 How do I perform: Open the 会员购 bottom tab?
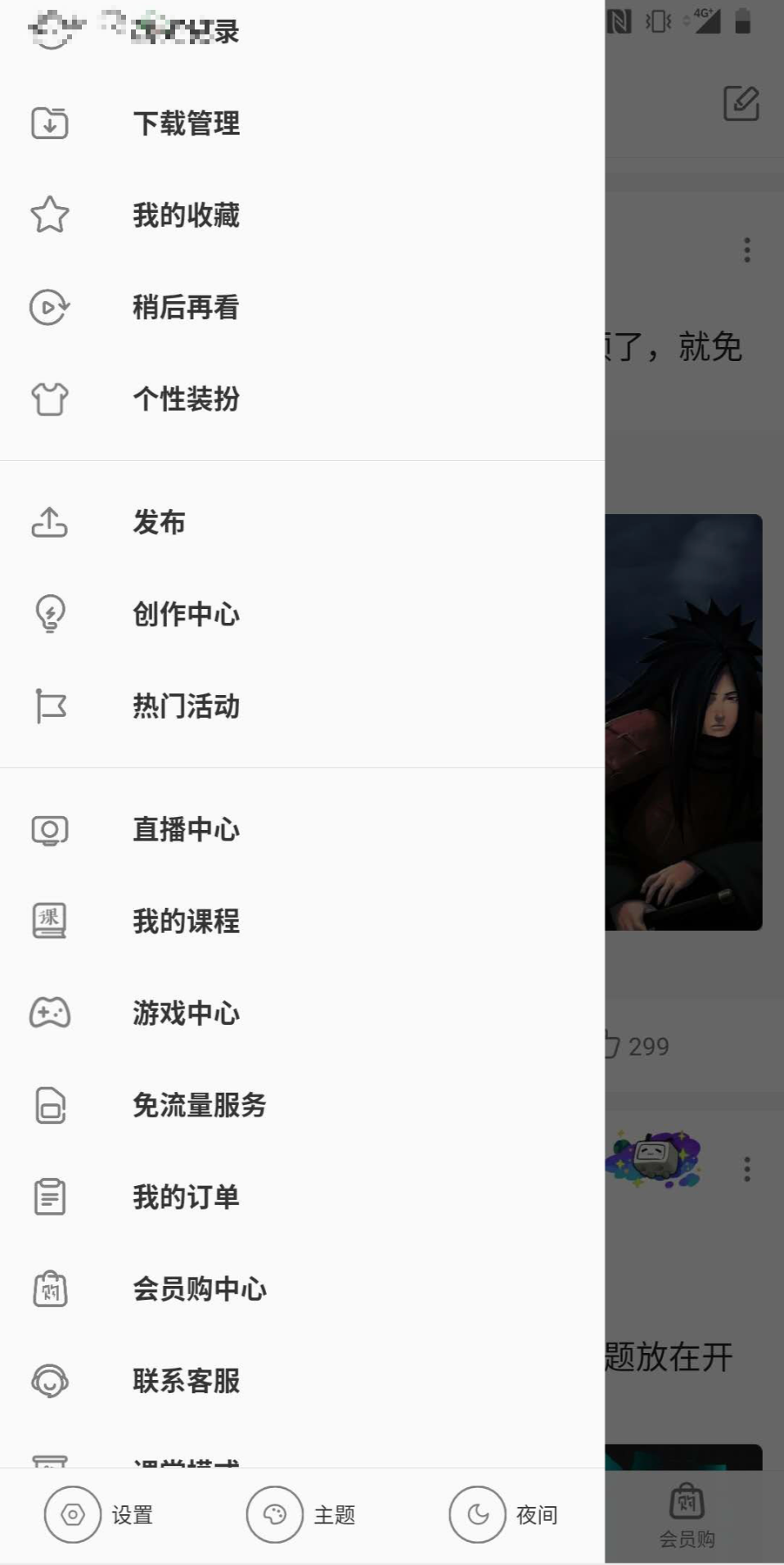(687, 1515)
